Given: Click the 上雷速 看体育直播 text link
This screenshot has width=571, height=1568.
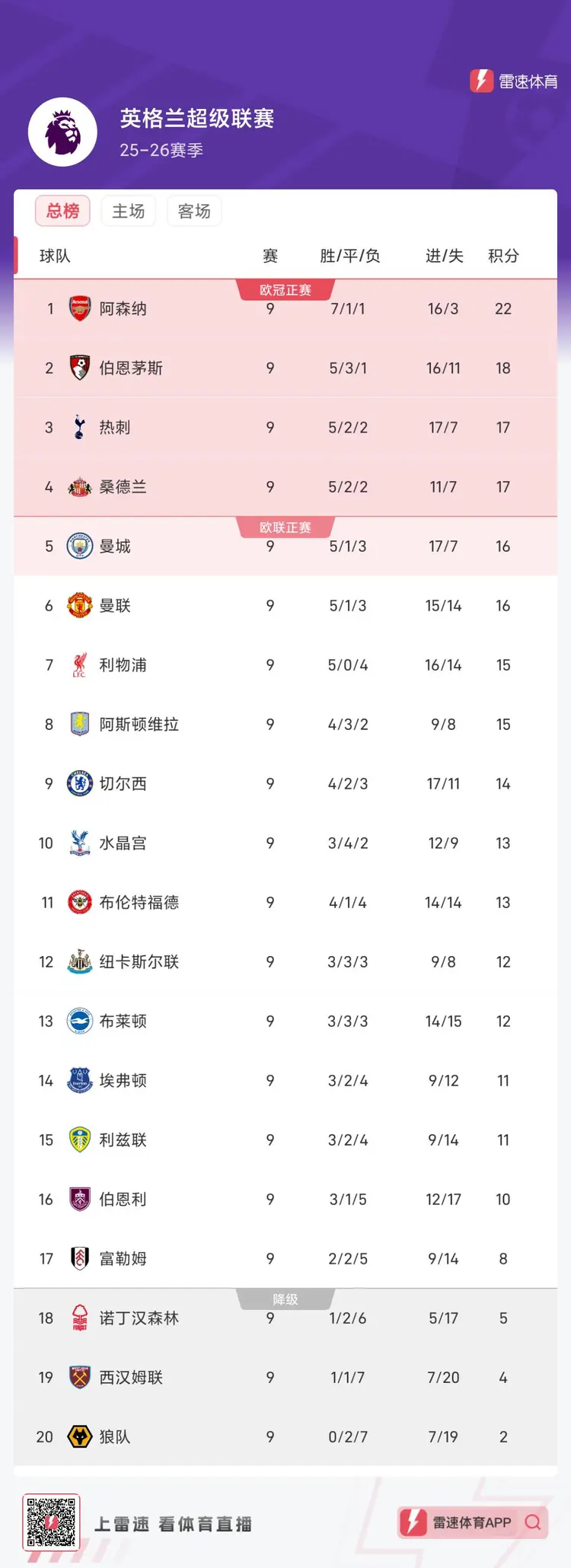Looking at the screenshot, I should pyautogui.click(x=174, y=1523).
